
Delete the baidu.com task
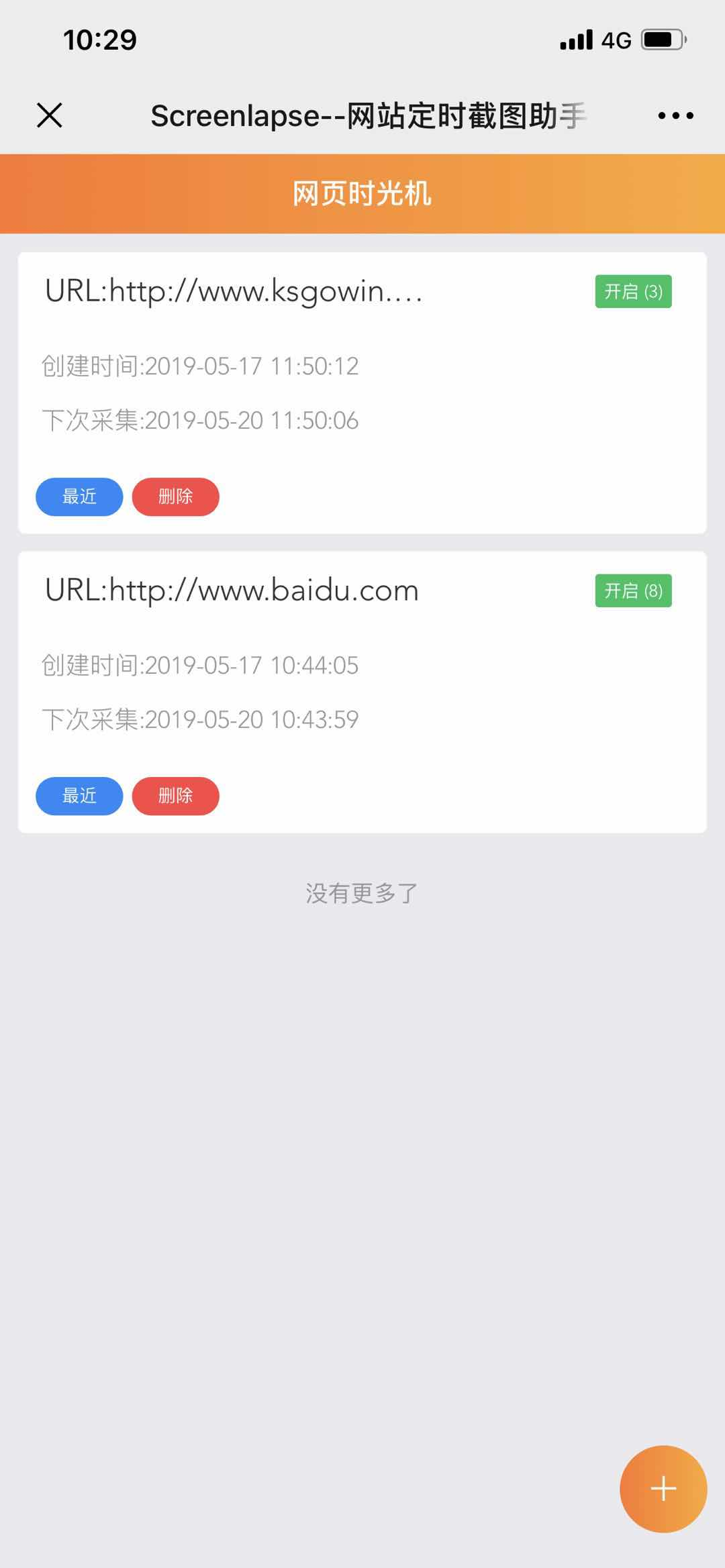[175, 796]
